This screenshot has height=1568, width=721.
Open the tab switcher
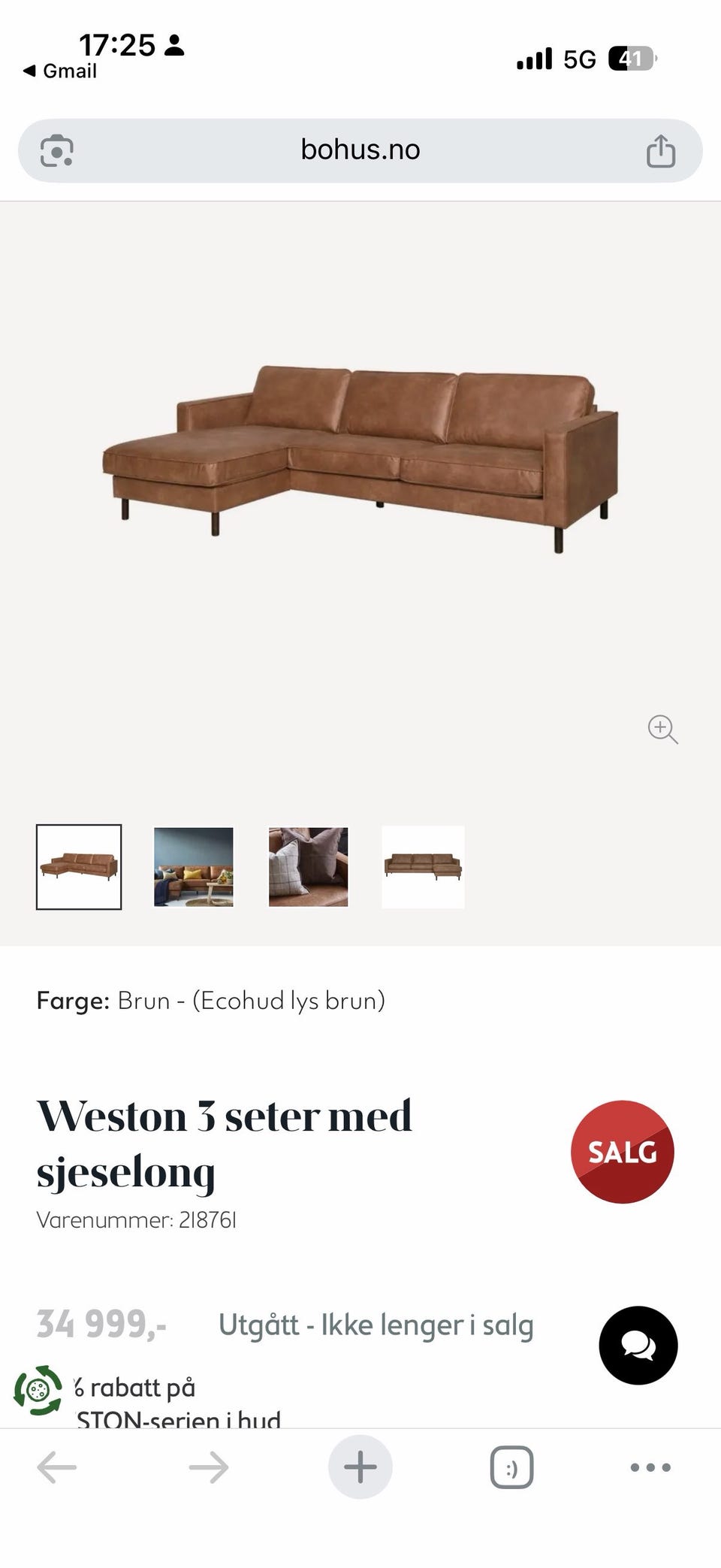point(512,1467)
